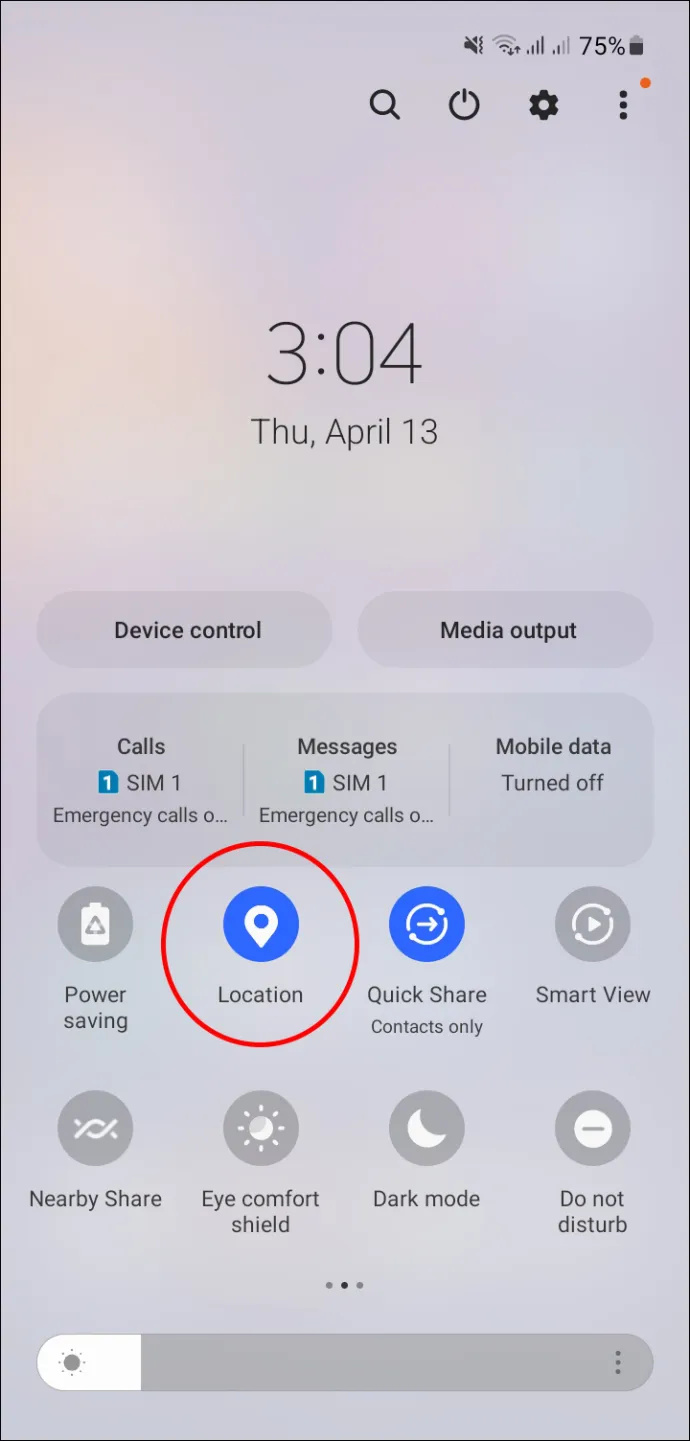The height and width of the screenshot is (1441, 690).
Task: Open Media output
Action: coord(507,630)
